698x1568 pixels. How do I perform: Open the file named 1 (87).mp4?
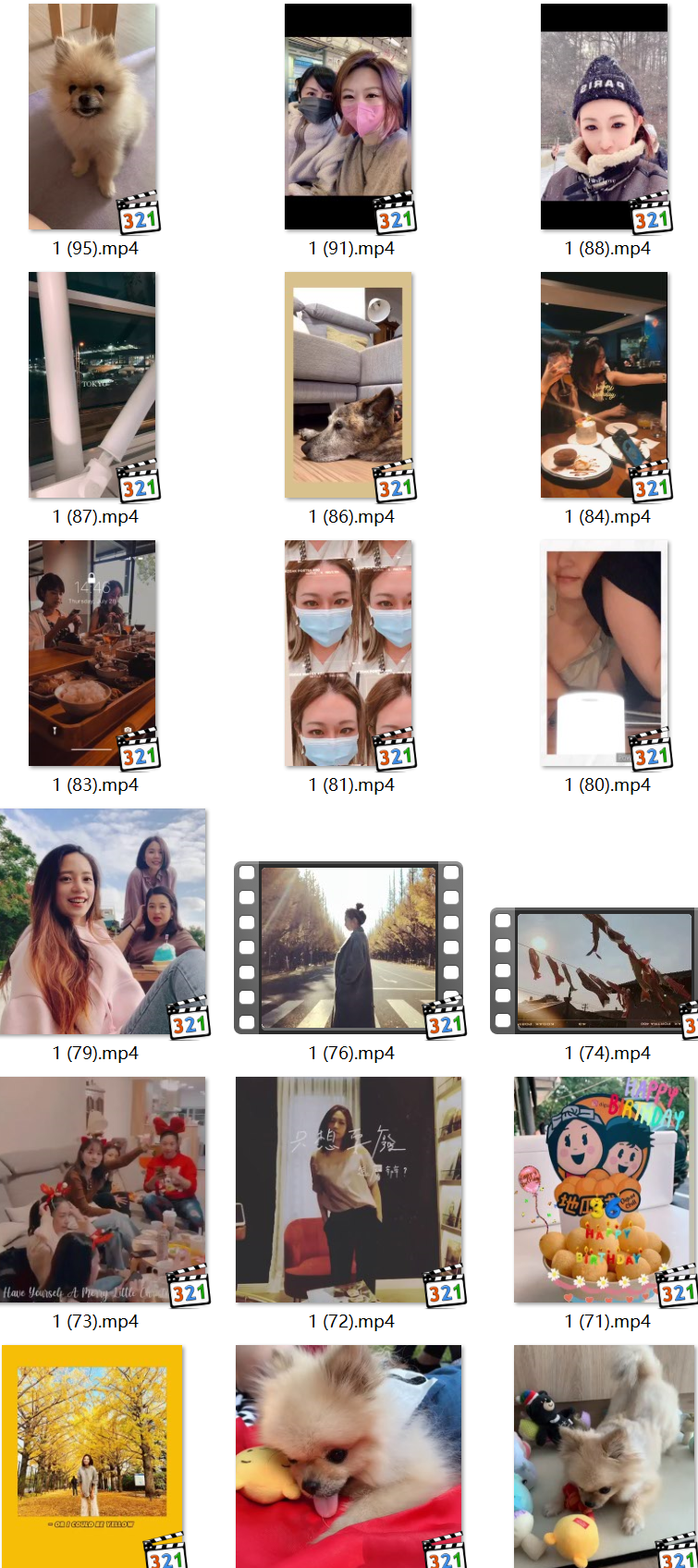click(x=92, y=386)
